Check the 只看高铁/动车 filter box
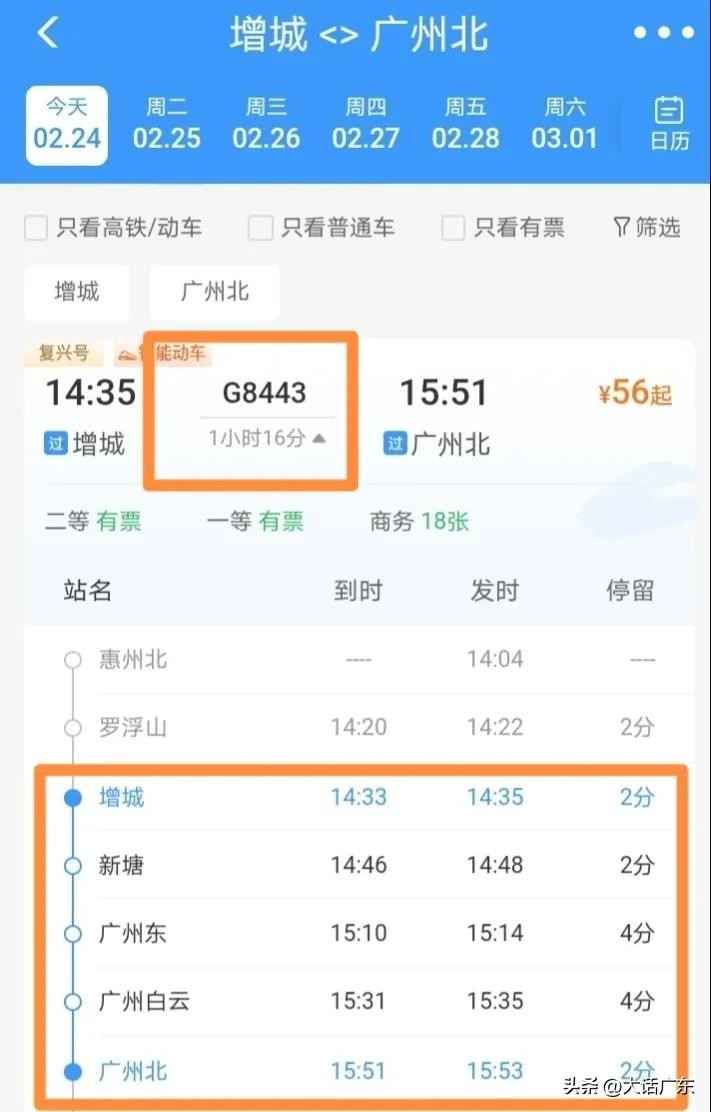This screenshot has width=711, height=1112. [x=37, y=229]
